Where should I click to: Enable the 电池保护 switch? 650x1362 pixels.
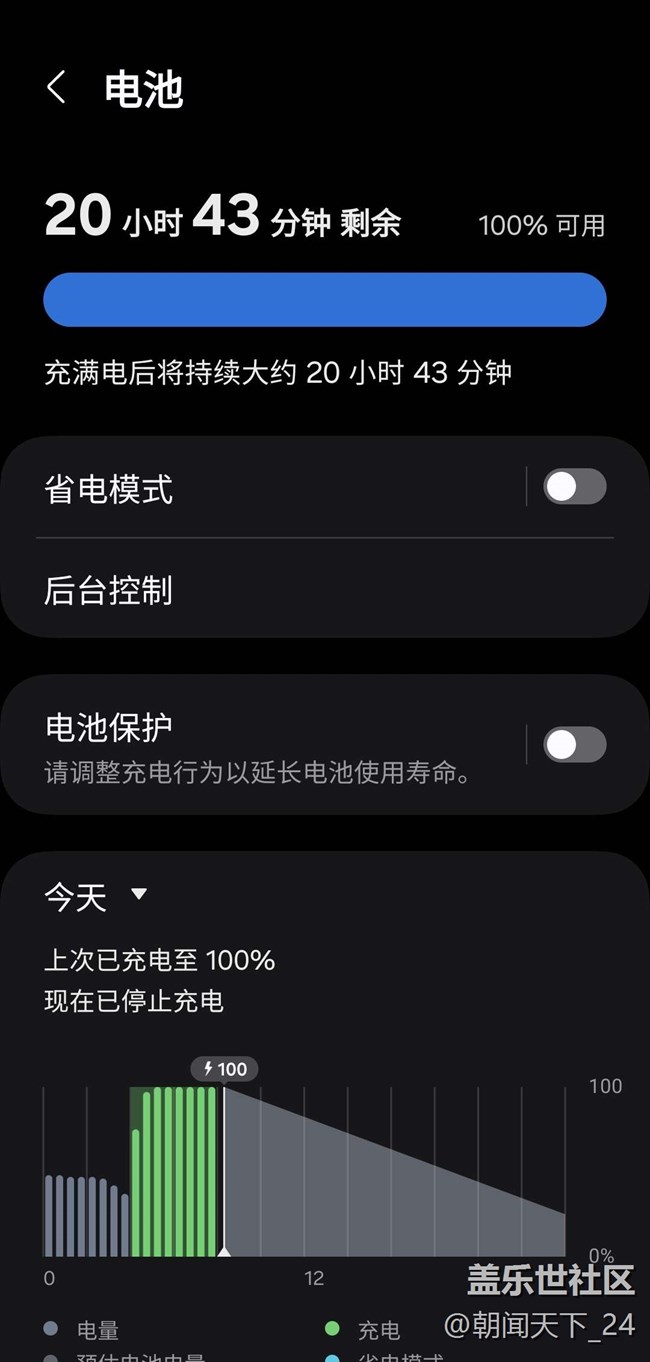(575, 745)
